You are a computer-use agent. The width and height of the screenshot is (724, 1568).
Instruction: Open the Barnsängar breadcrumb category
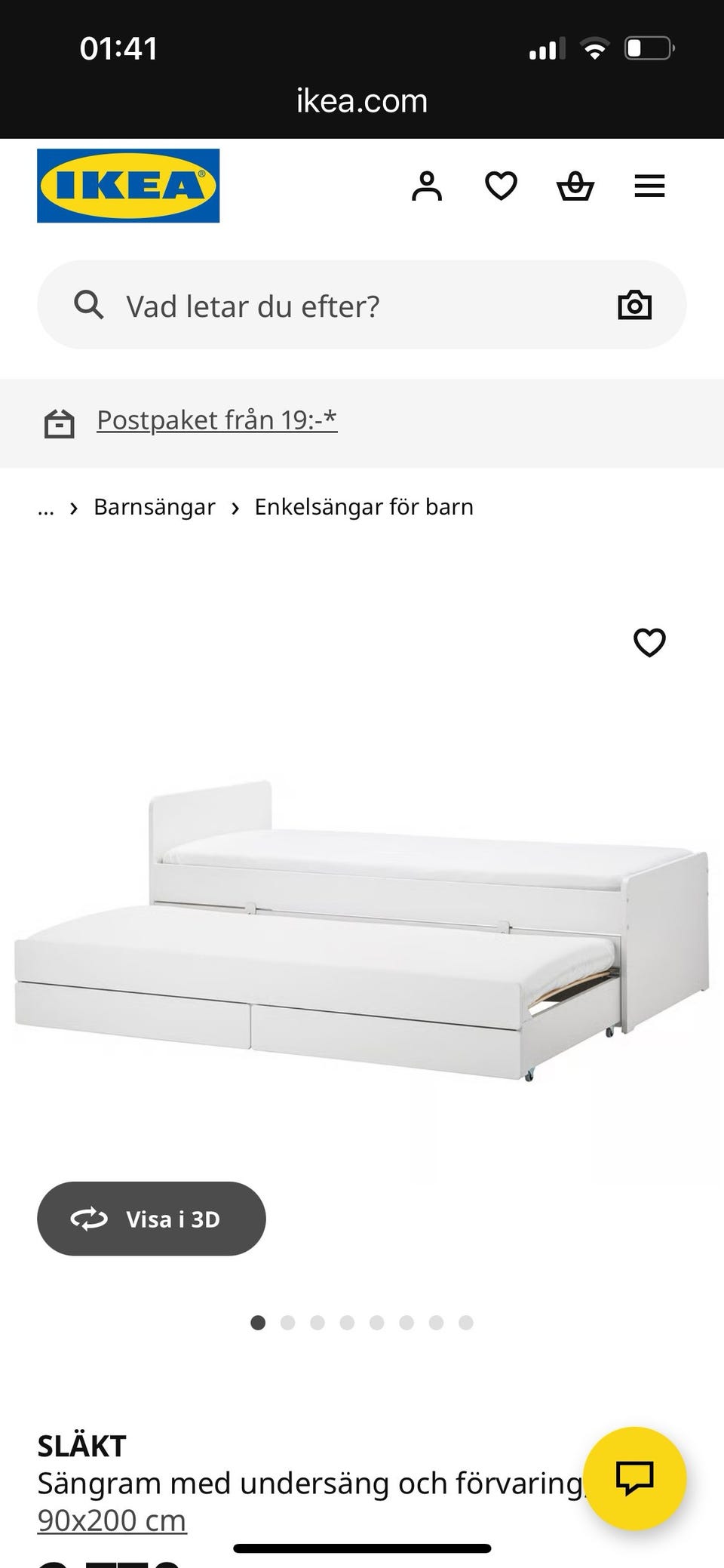[154, 506]
